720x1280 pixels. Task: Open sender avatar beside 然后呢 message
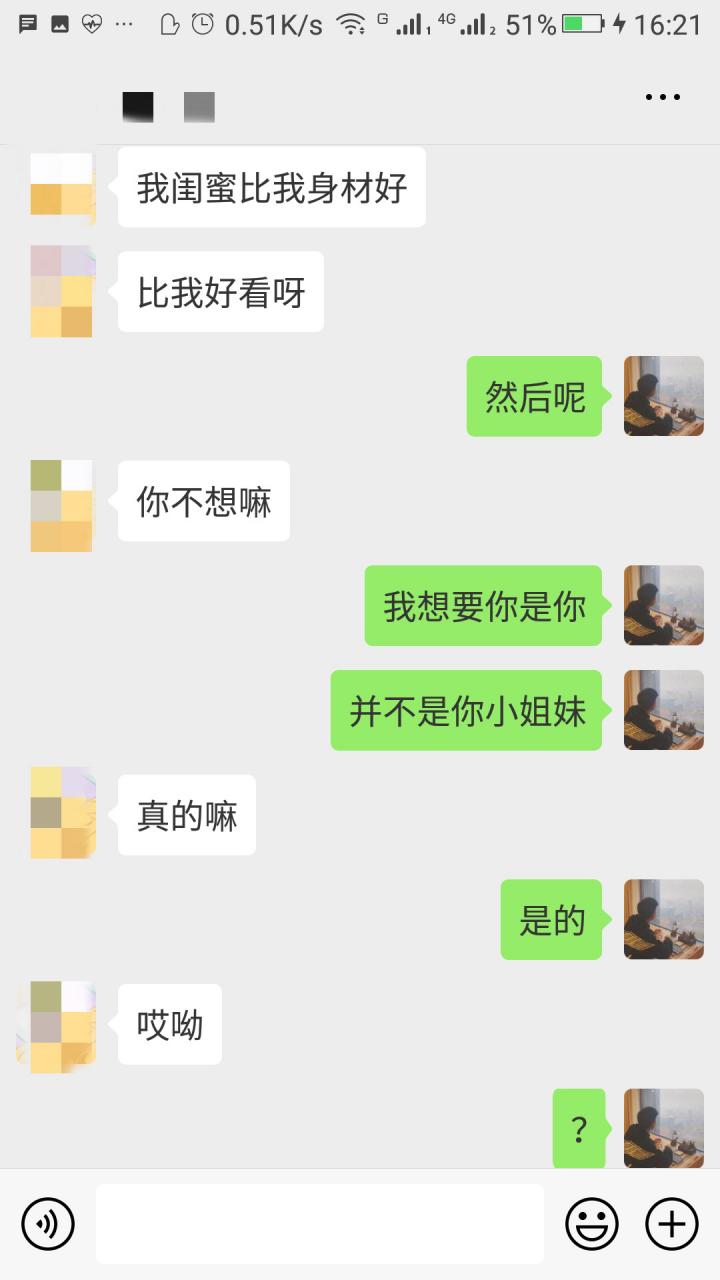(663, 396)
